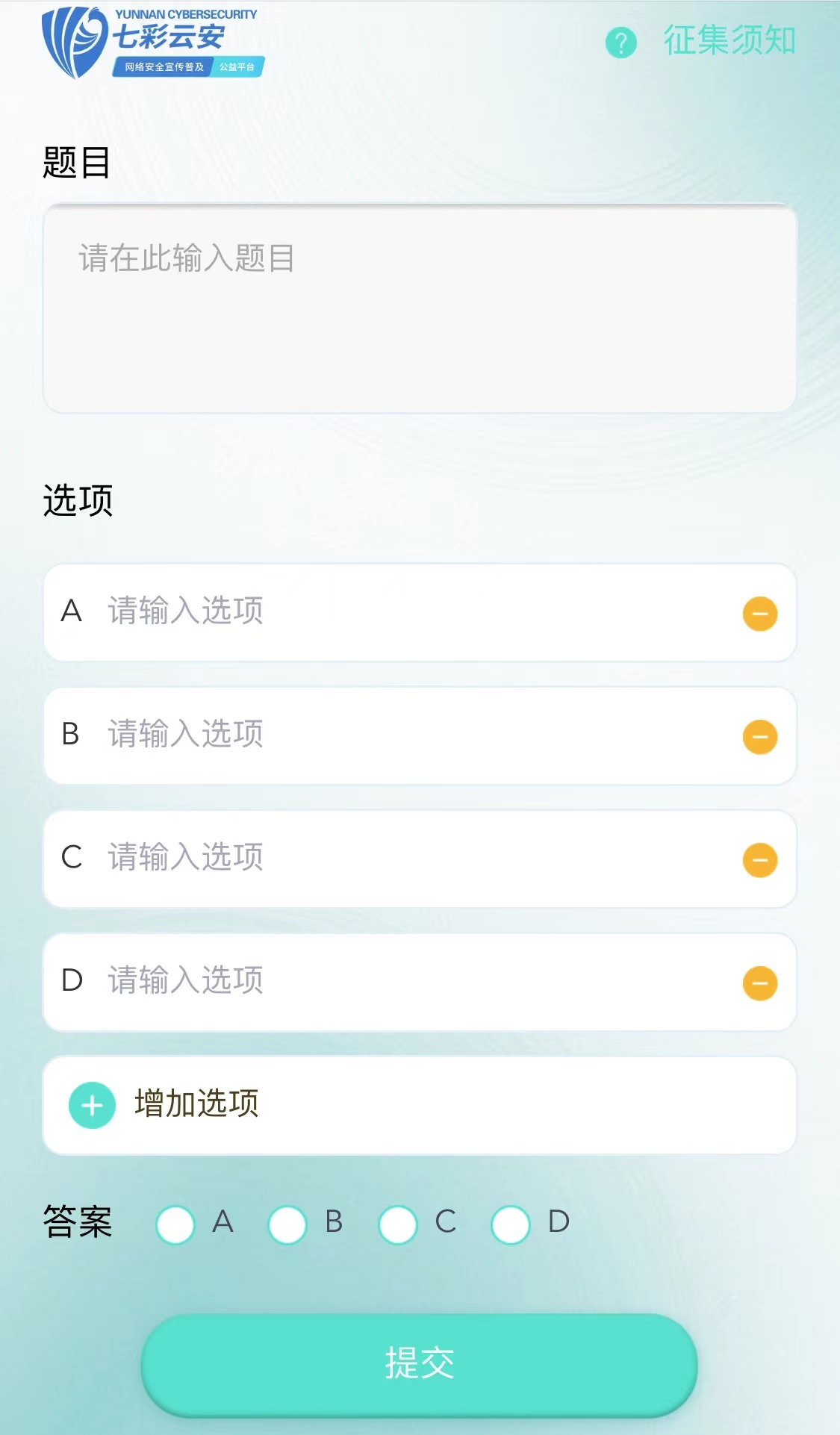Image resolution: width=840 pixels, height=1435 pixels.
Task: Submit the question with 提交
Action: 420,1364
